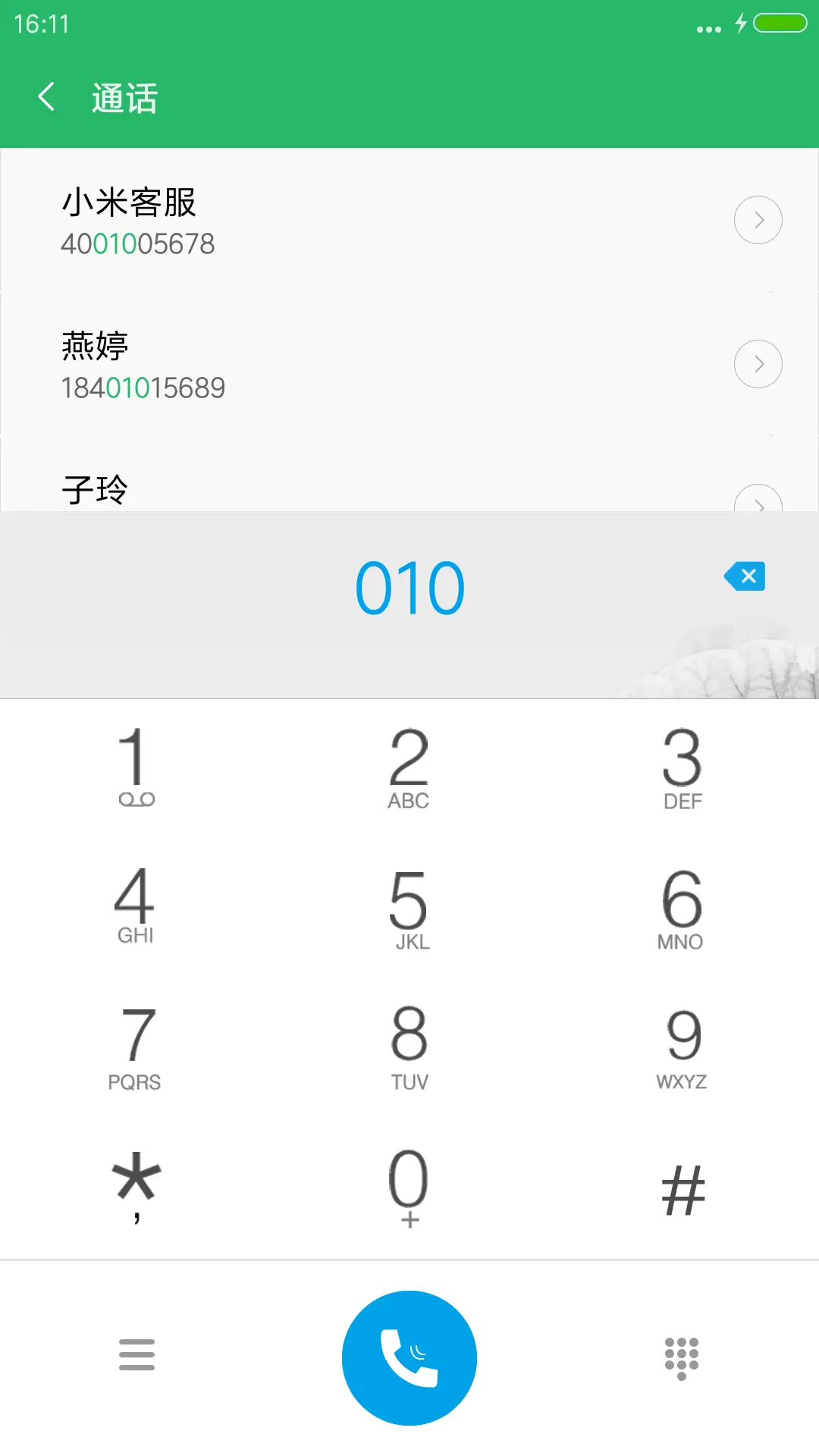
Task: Tap digit 2 ABC on the keypad
Action: tap(409, 766)
